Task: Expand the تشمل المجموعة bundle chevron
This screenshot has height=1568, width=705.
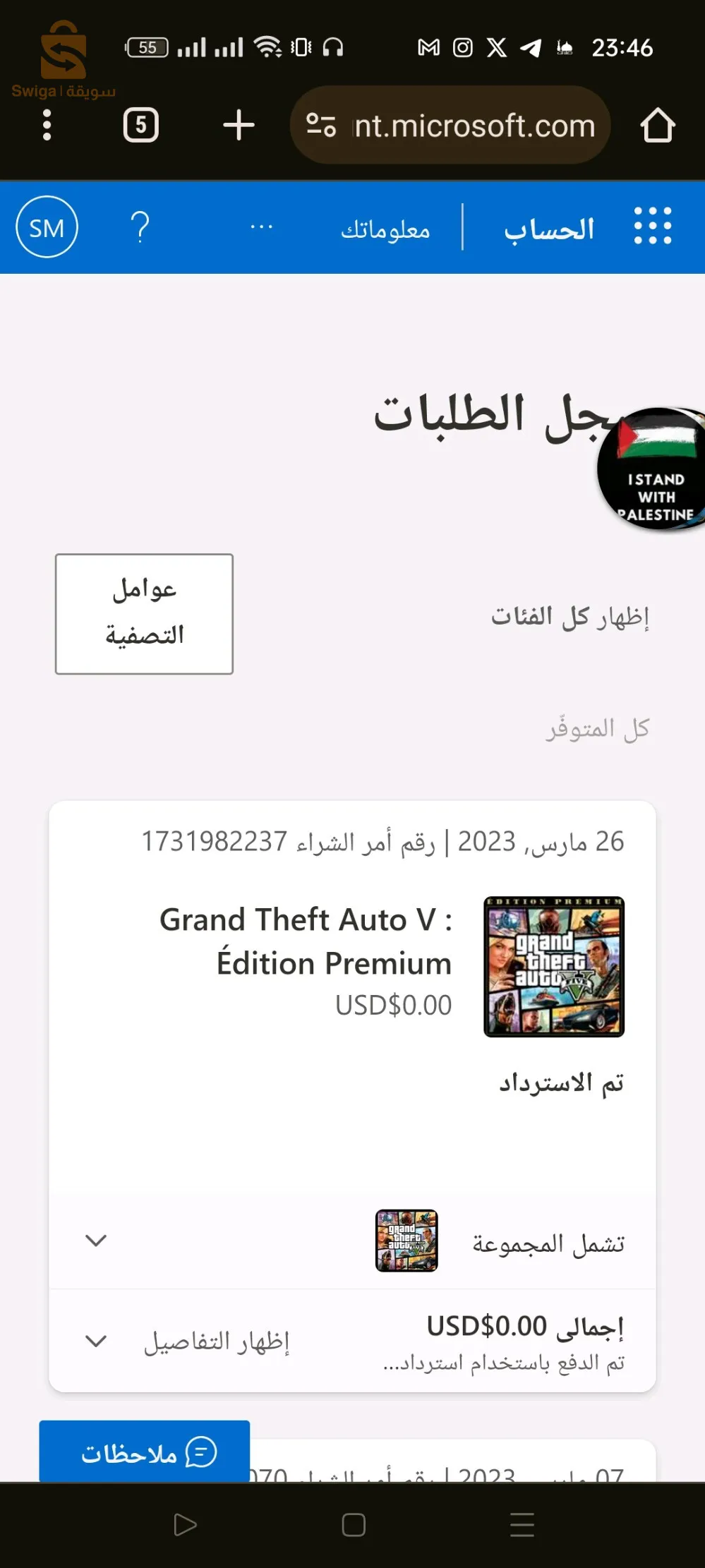Action: (x=97, y=1241)
